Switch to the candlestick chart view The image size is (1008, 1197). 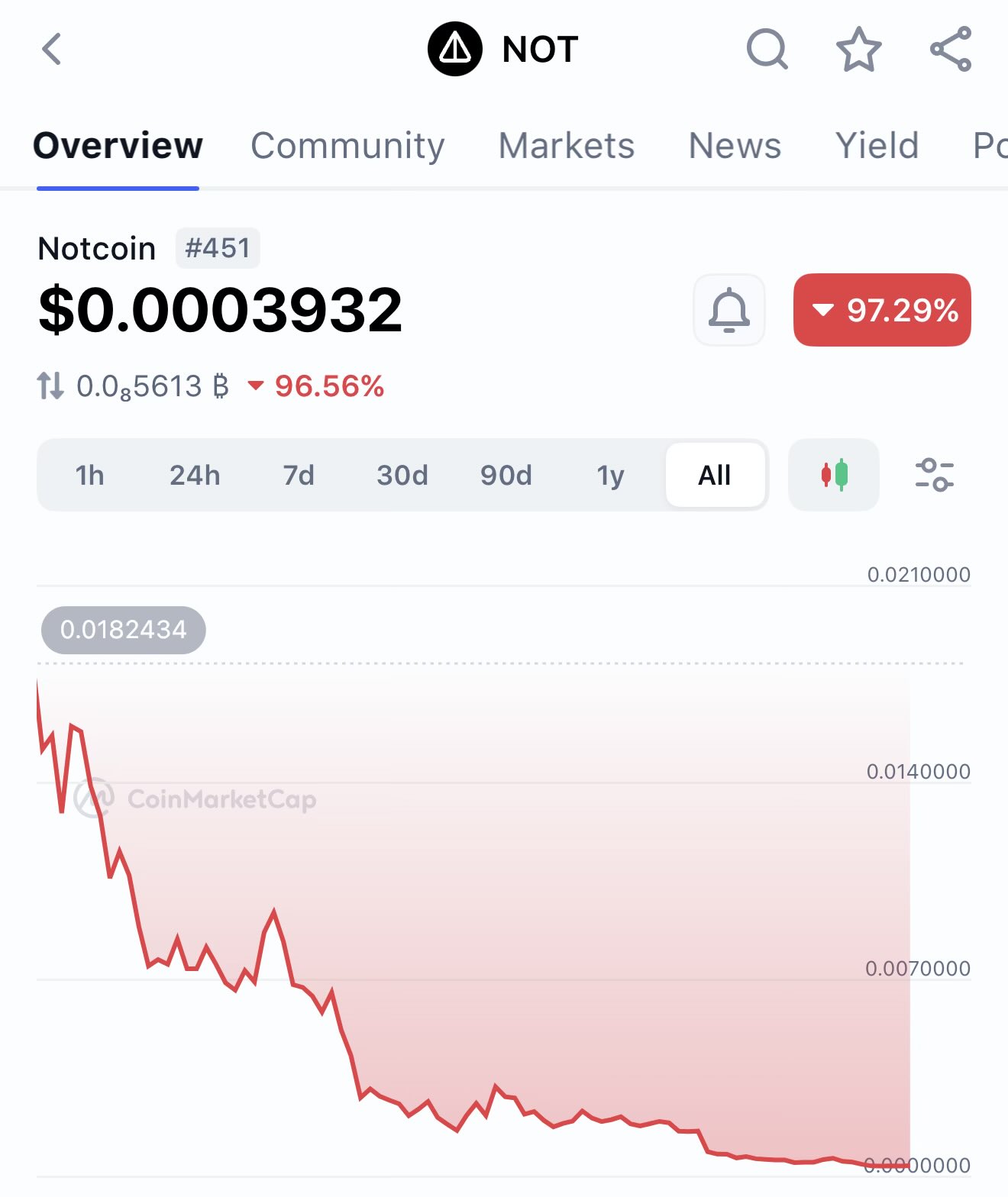click(x=834, y=475)
